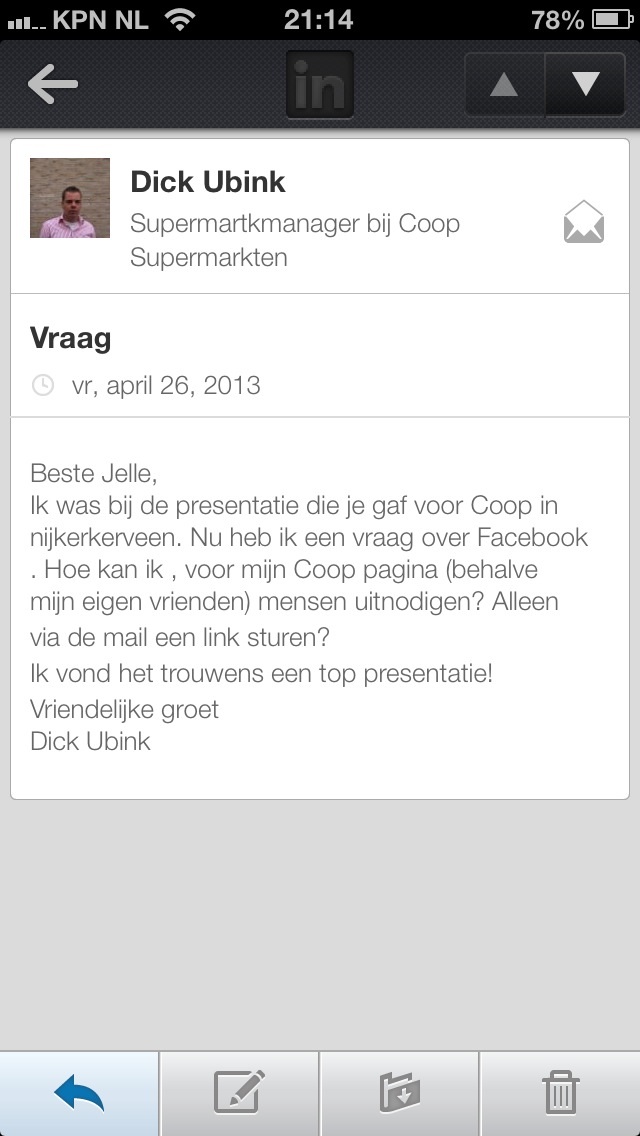Screen dimensions: 640x1136
Task: Compose a new message
Action: (x=240, y=1093)
